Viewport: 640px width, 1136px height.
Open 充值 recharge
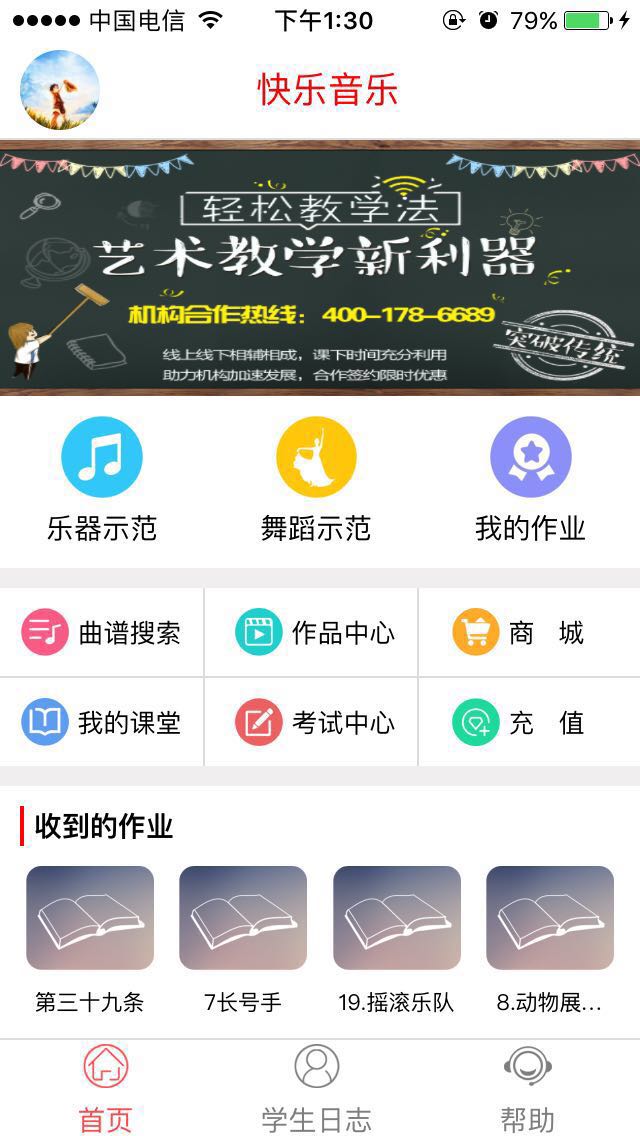click(530, 722)
